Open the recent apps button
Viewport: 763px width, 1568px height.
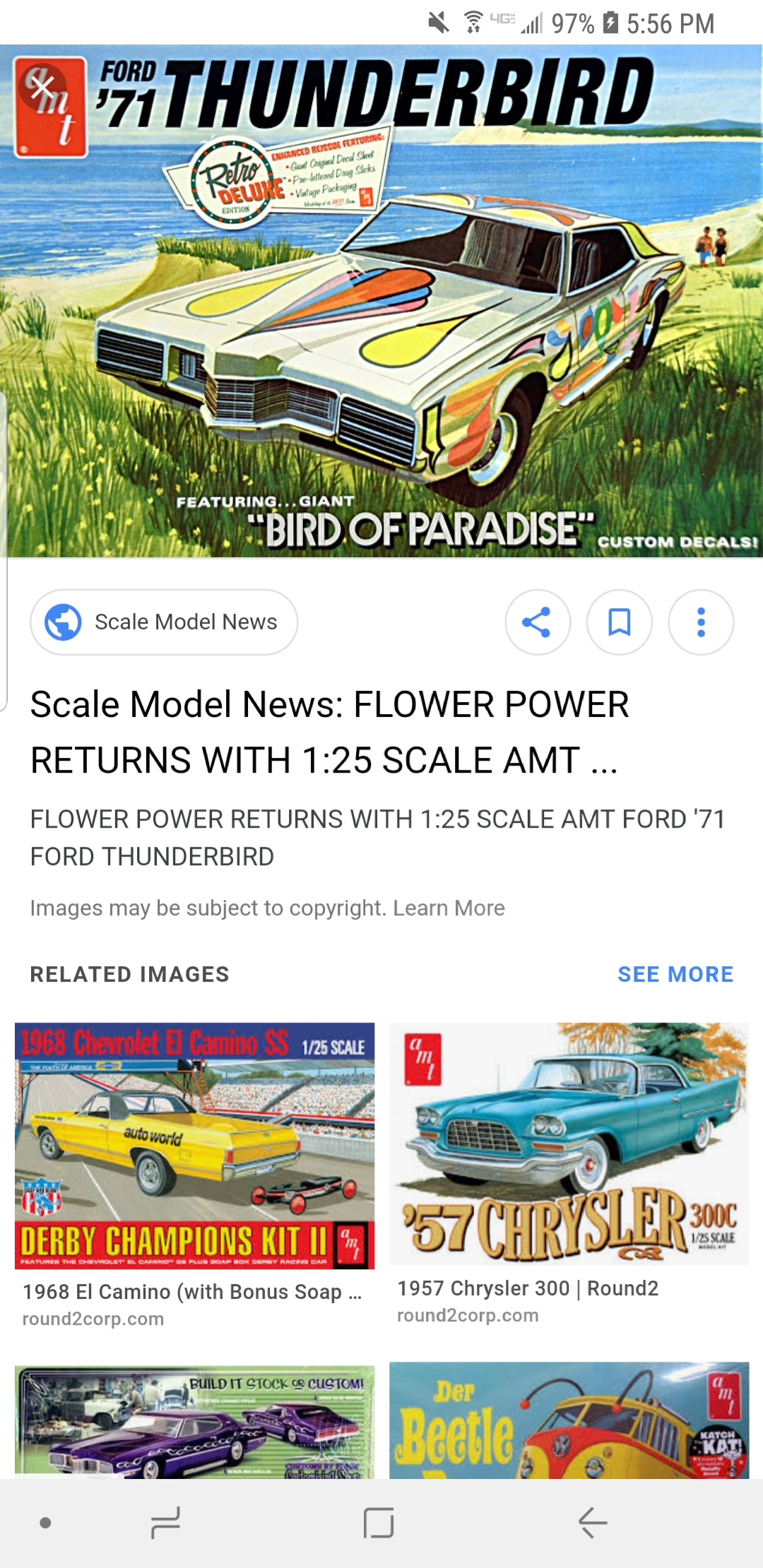pyautogui.click(x=165, y=1522)
